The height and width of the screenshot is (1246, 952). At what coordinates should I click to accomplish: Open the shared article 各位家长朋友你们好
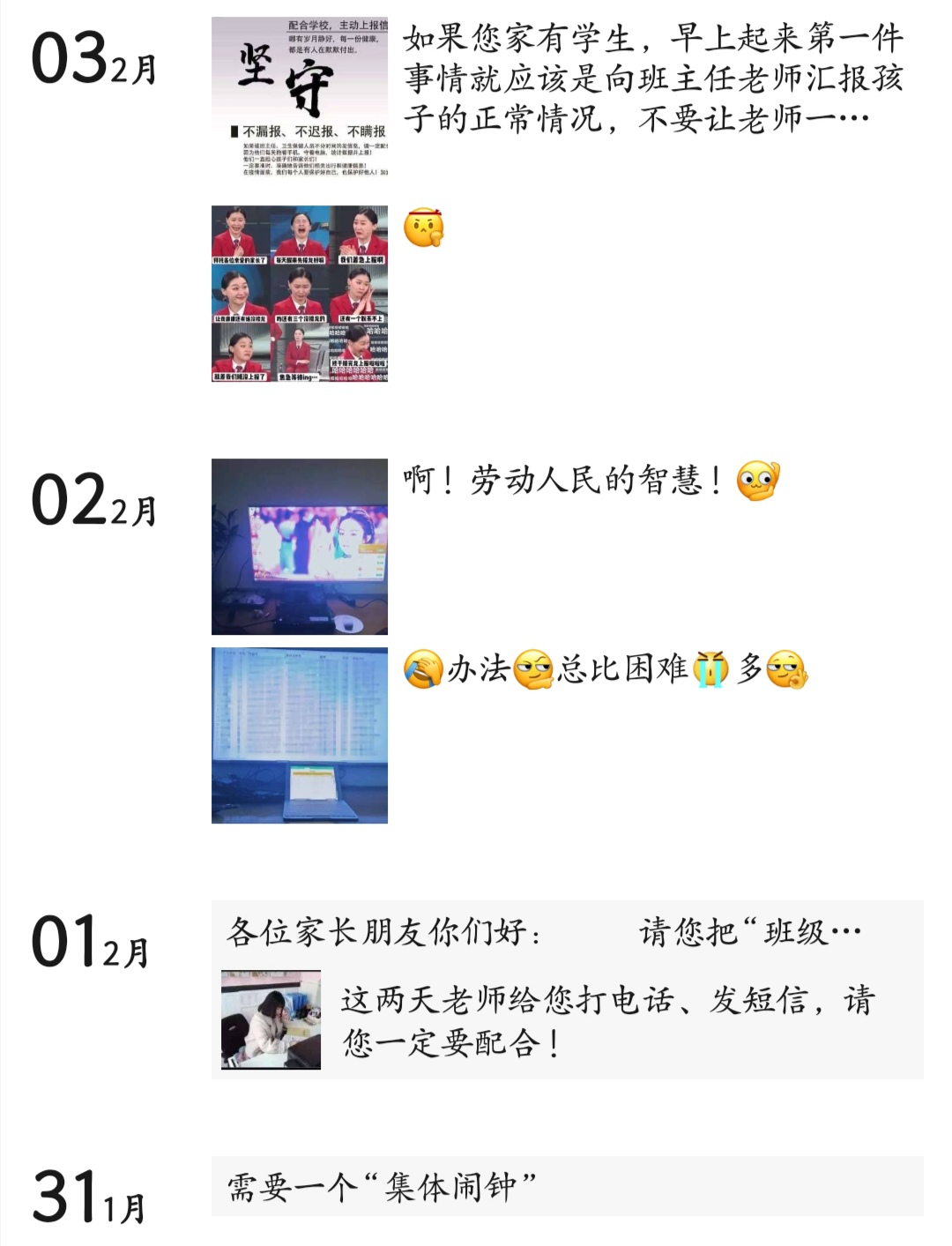point(567,990)
